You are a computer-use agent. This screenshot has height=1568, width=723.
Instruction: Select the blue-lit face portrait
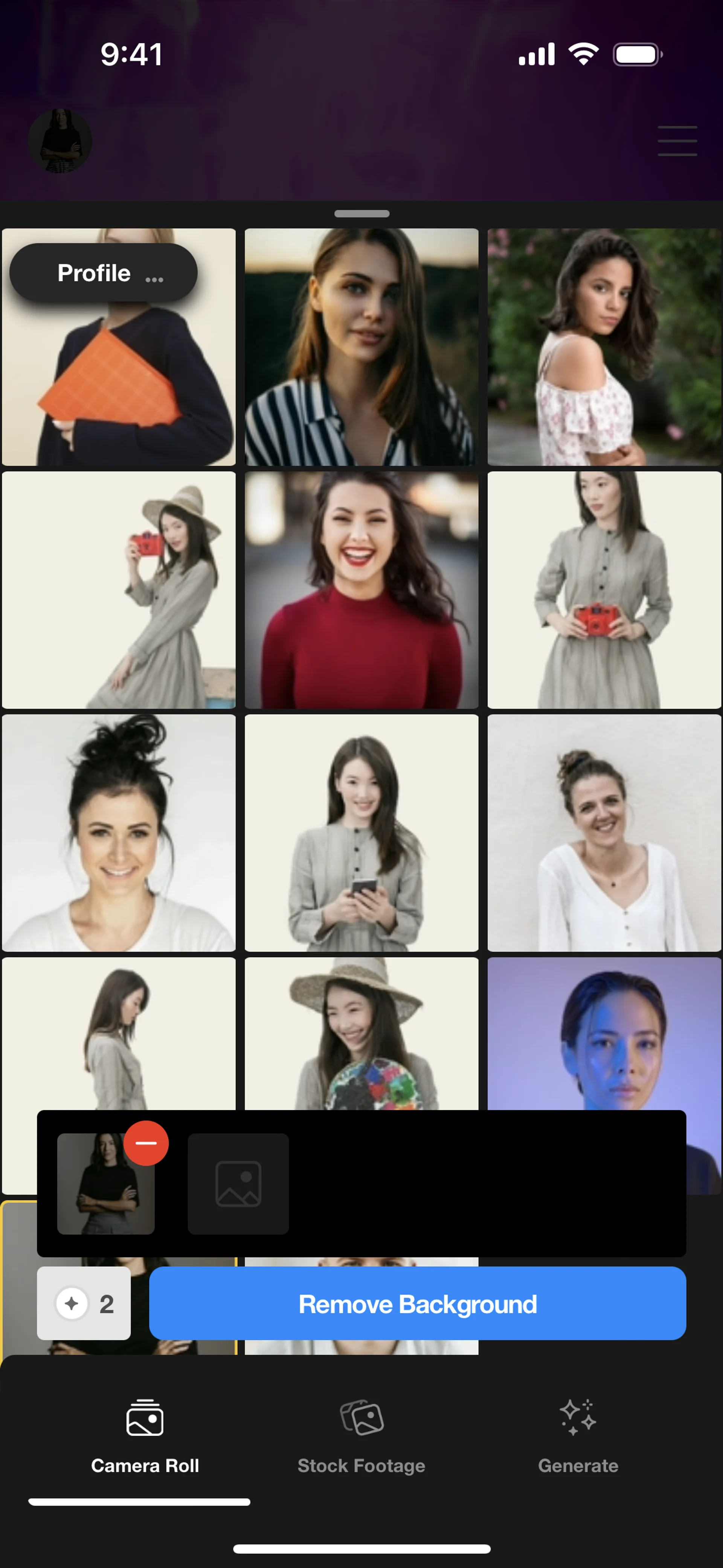pyautogui.click(x=604, y=1035)
